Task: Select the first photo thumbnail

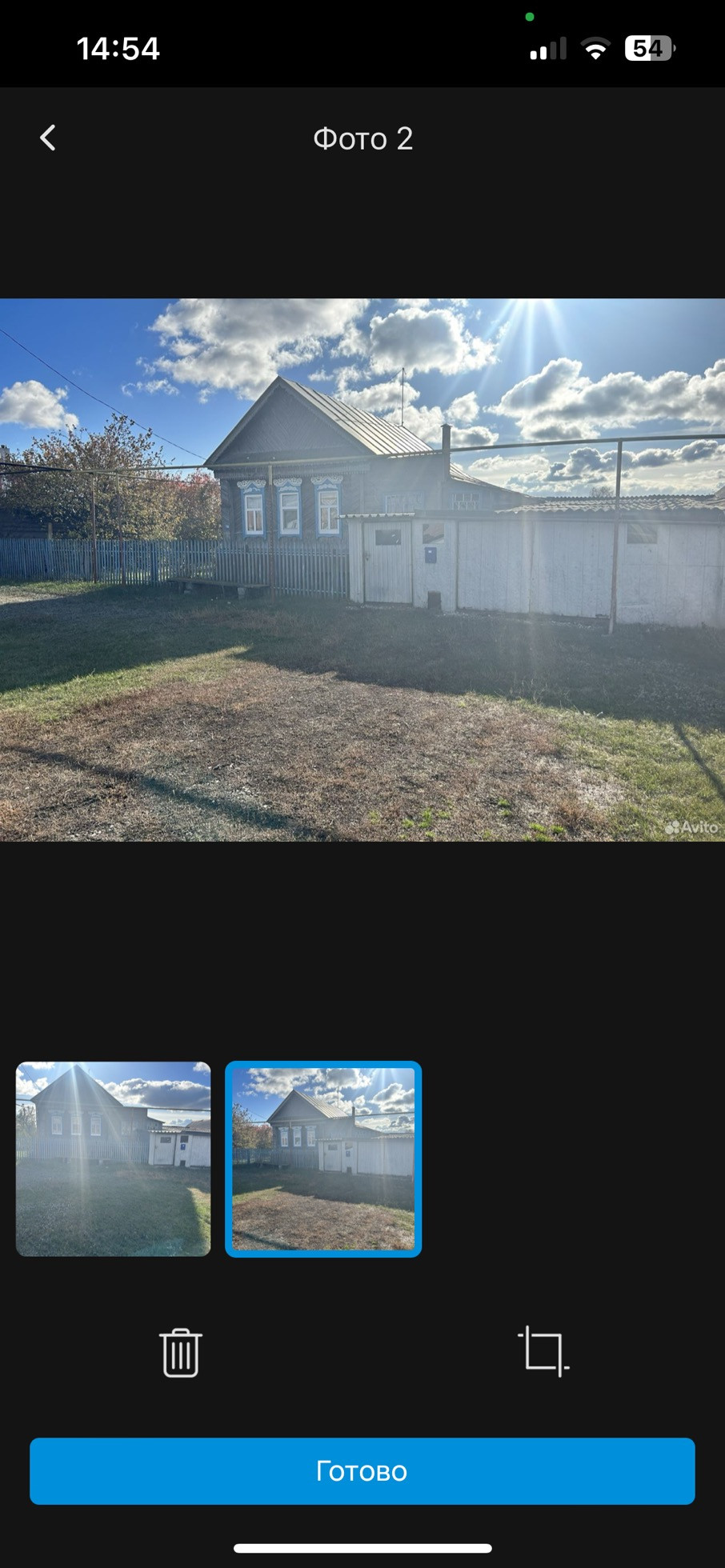Action: click(114, 1158)
